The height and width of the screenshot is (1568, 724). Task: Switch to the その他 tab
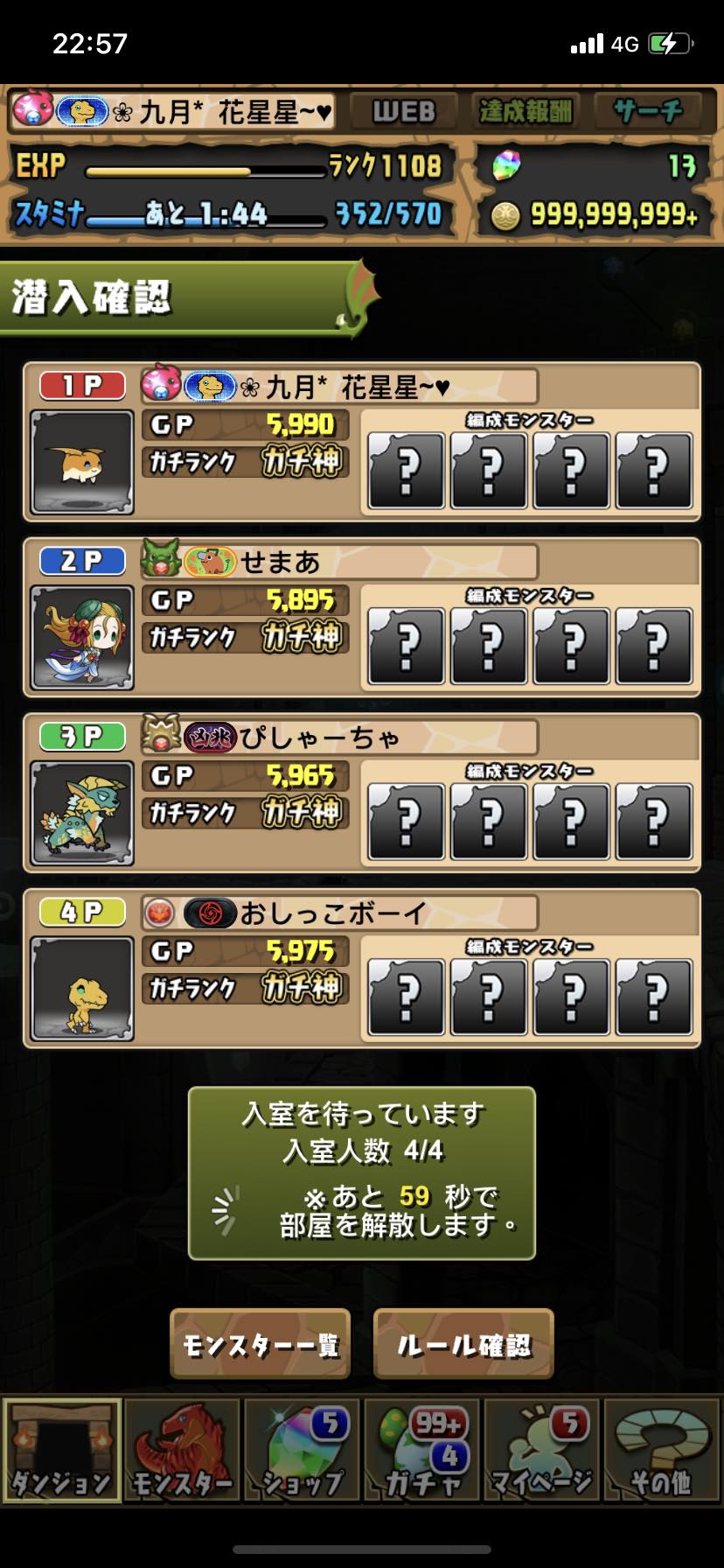(x=662, y=1450)
